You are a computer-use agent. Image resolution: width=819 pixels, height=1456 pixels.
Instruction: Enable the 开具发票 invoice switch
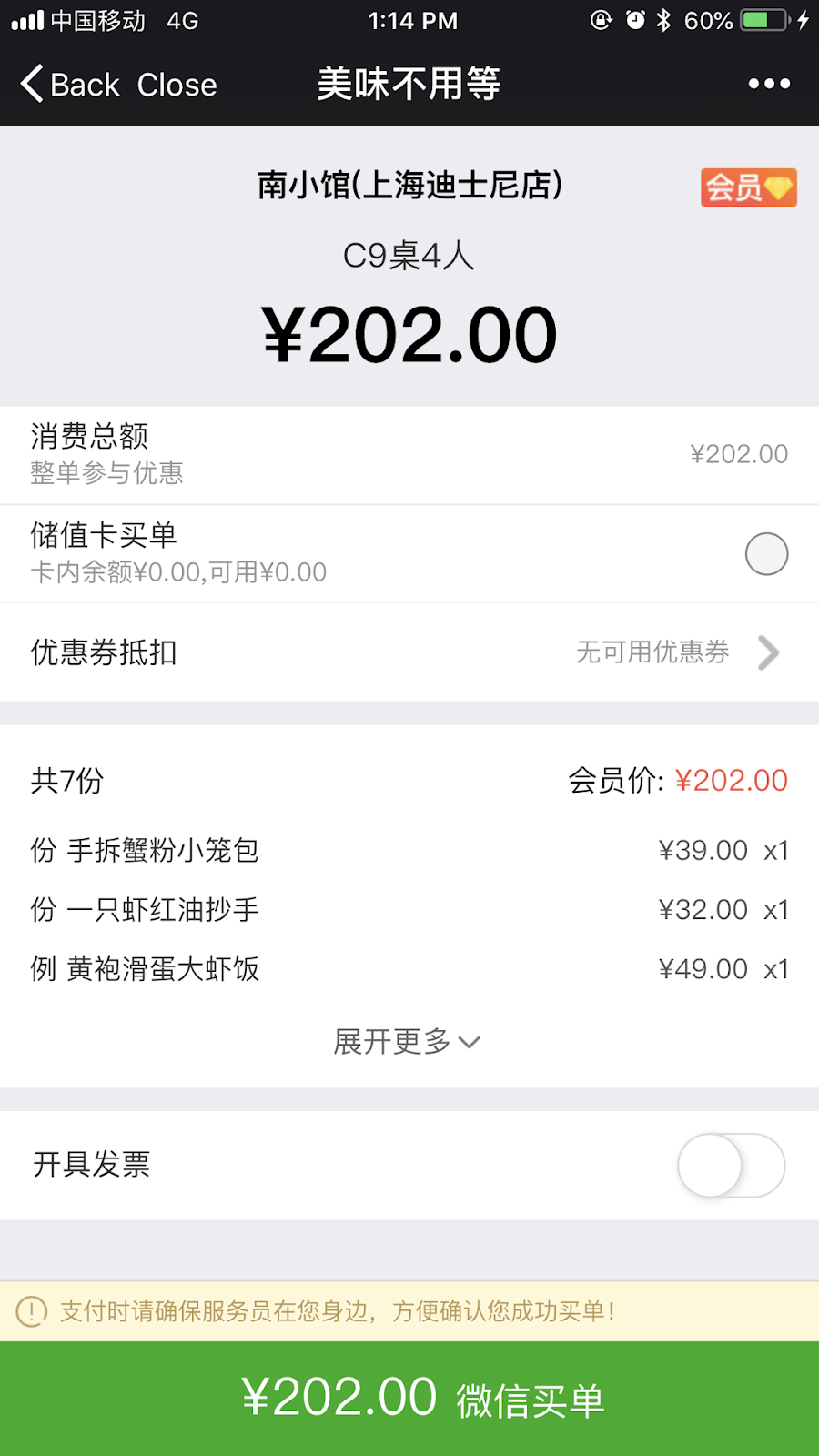(731, 1165)
